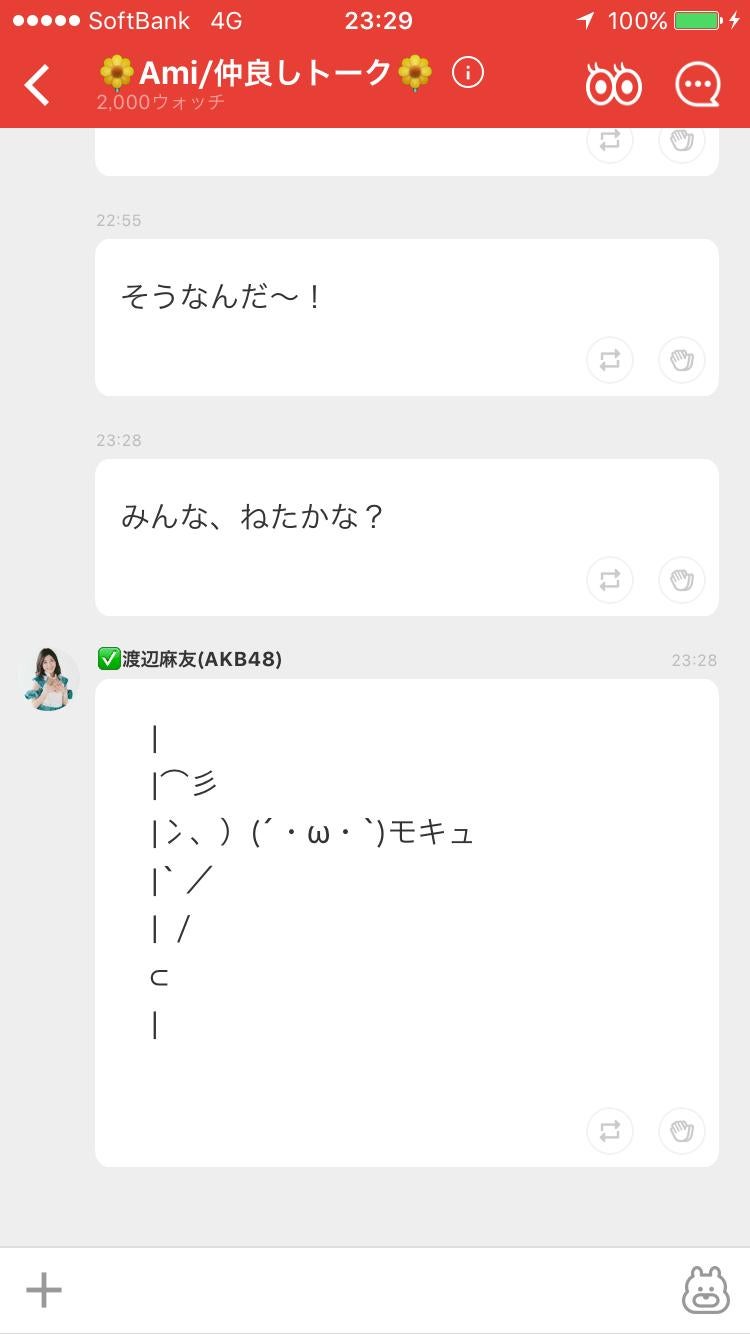Open the mascot stamp icon
The width and height of the screenshot is (750, 1334).
click(x=706, y=1290)
